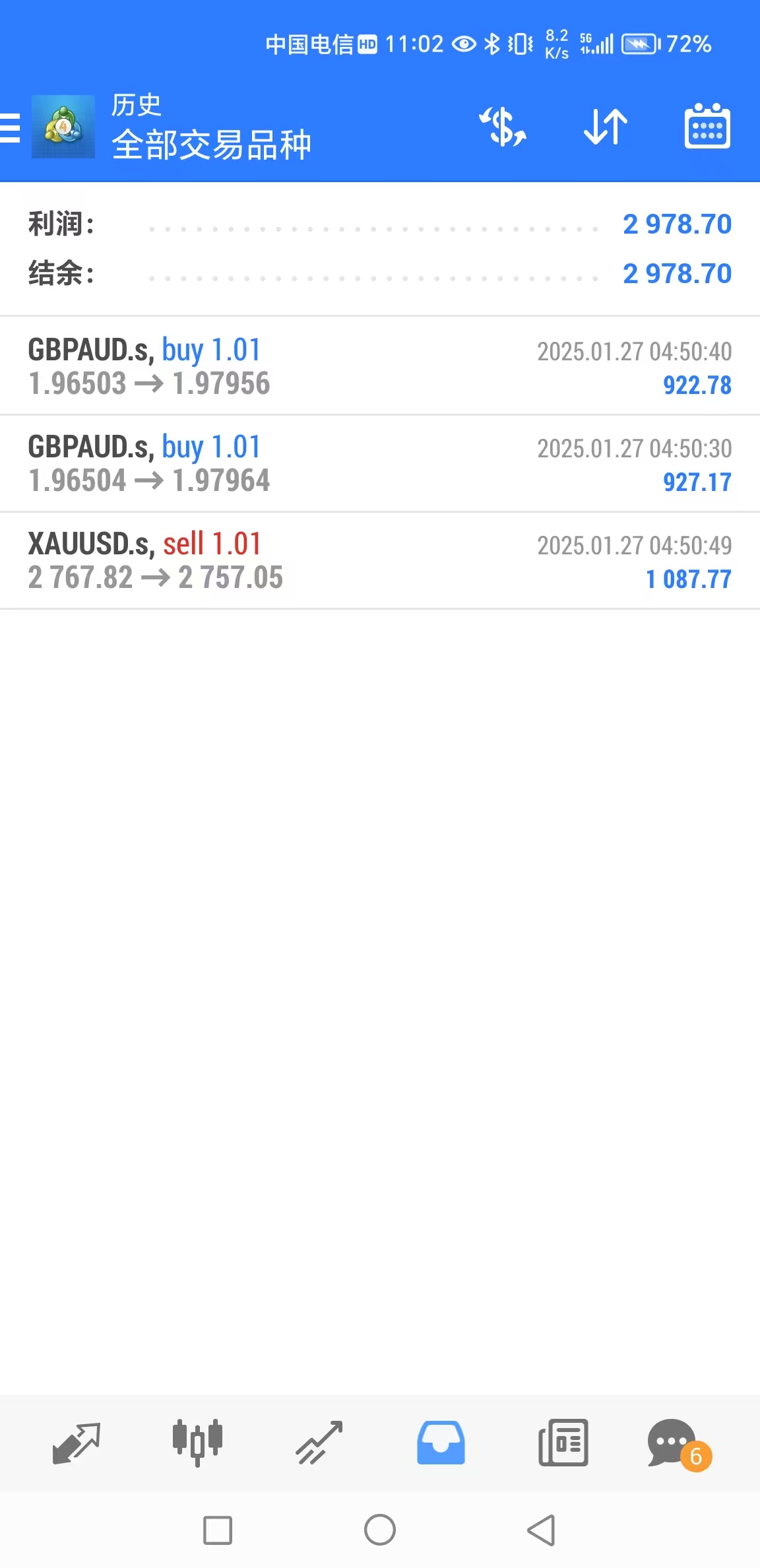View the XAUUSD.s sell trade details
760x1568 pixels.
point(380,560)
